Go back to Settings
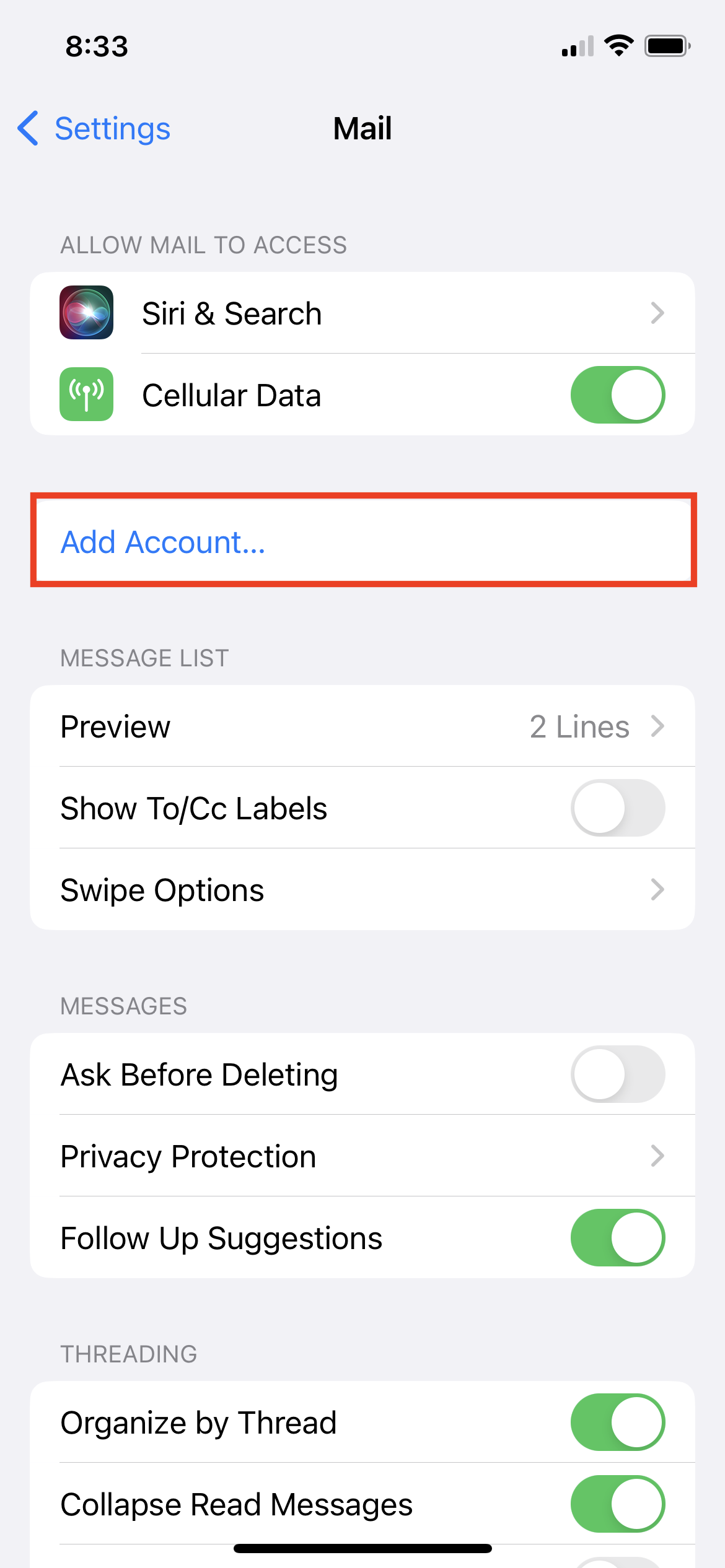Viewport: 725px width, 1568px height. (94, 129)
